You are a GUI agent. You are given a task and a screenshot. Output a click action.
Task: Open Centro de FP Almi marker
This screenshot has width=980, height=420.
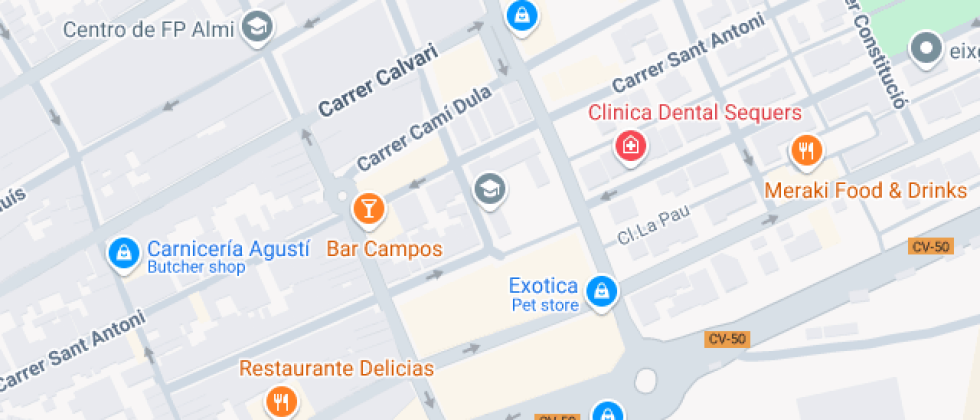pos(258,28)
